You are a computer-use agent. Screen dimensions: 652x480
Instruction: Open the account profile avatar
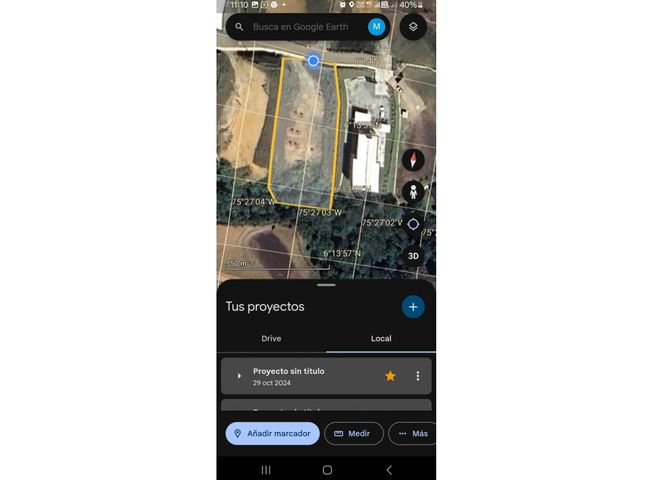(376, 27)
